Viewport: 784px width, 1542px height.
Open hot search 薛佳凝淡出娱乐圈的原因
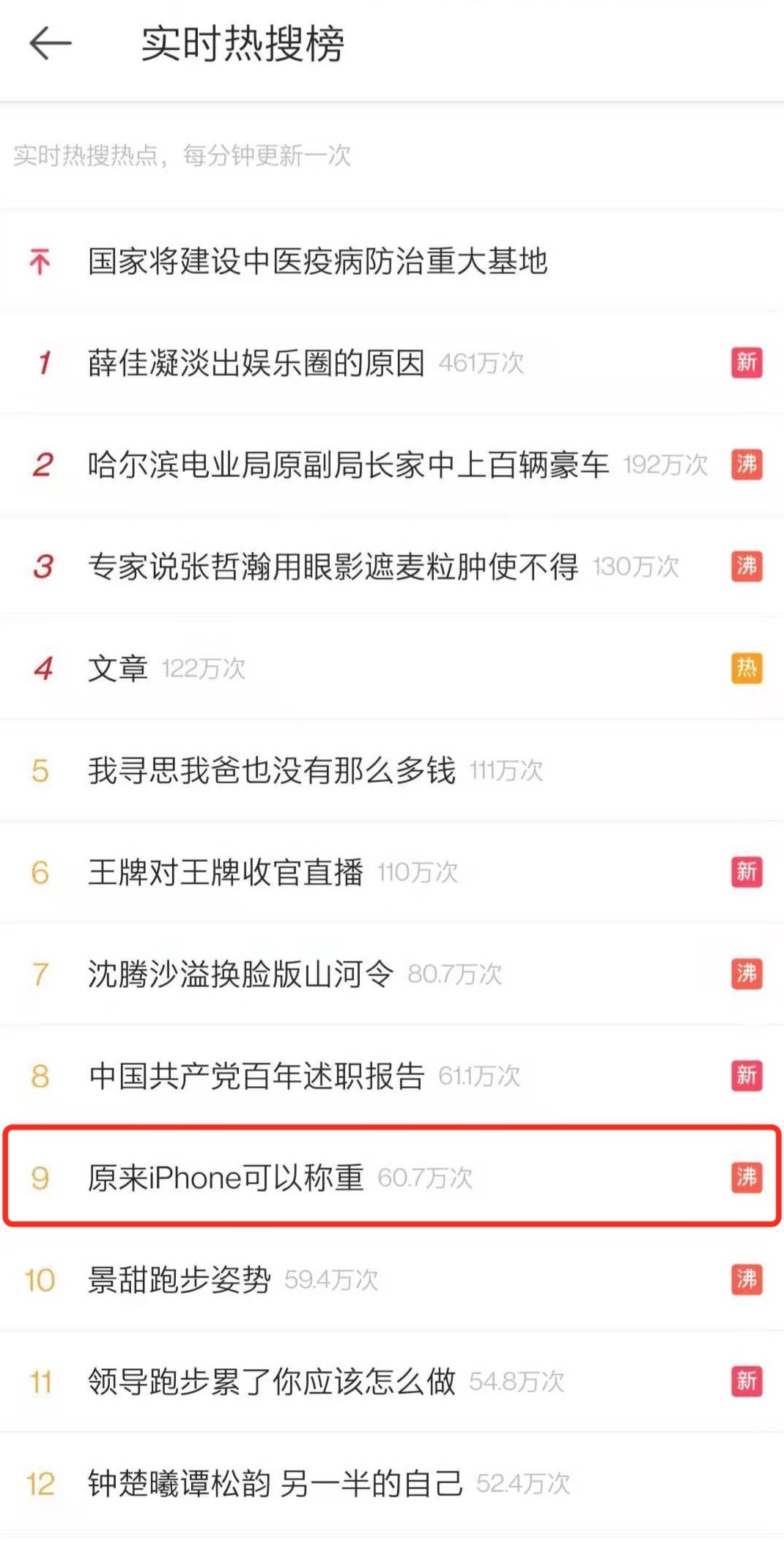(x=256, y=363)
